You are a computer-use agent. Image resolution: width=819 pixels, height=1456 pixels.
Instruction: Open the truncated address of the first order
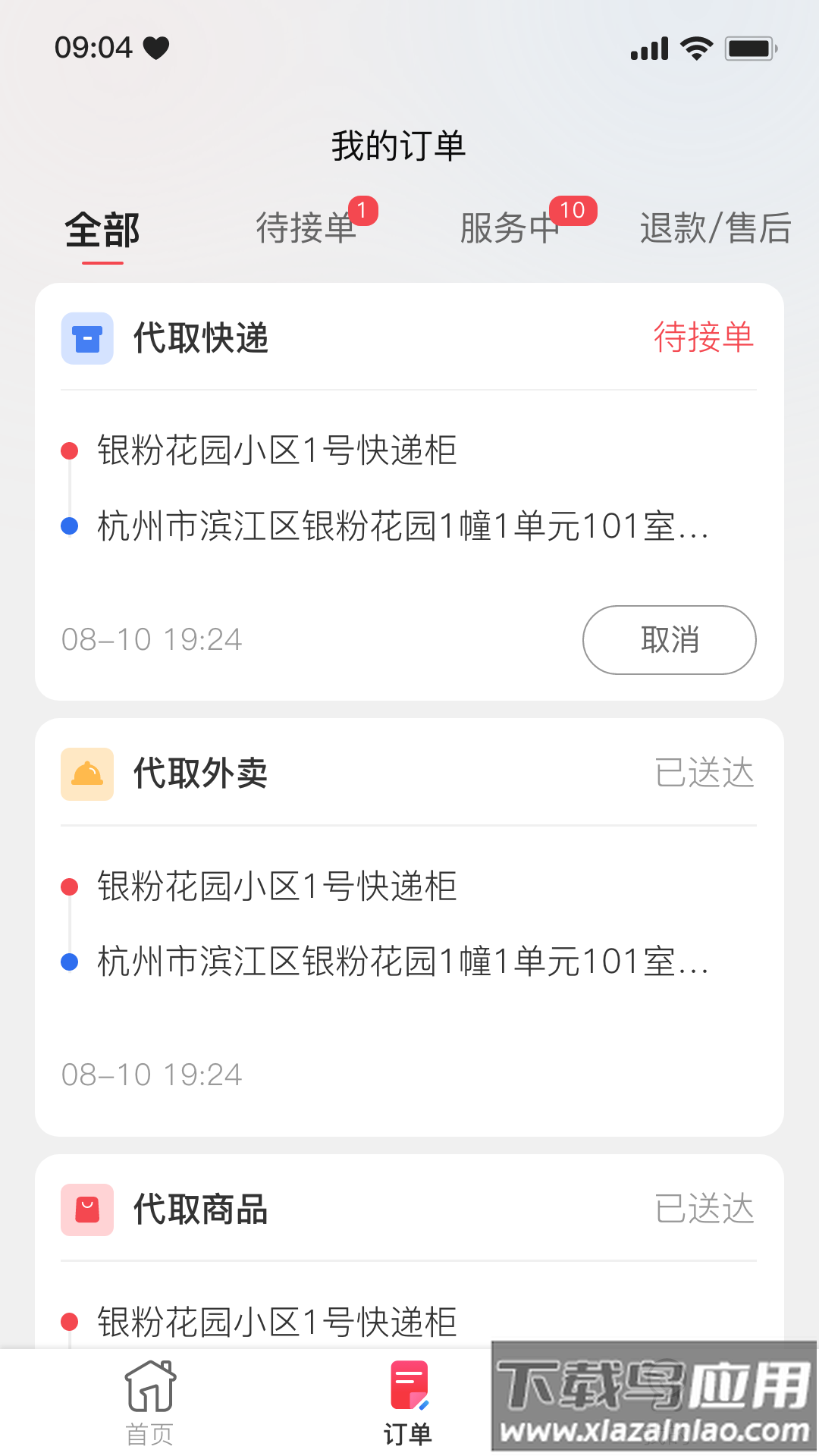402,527
